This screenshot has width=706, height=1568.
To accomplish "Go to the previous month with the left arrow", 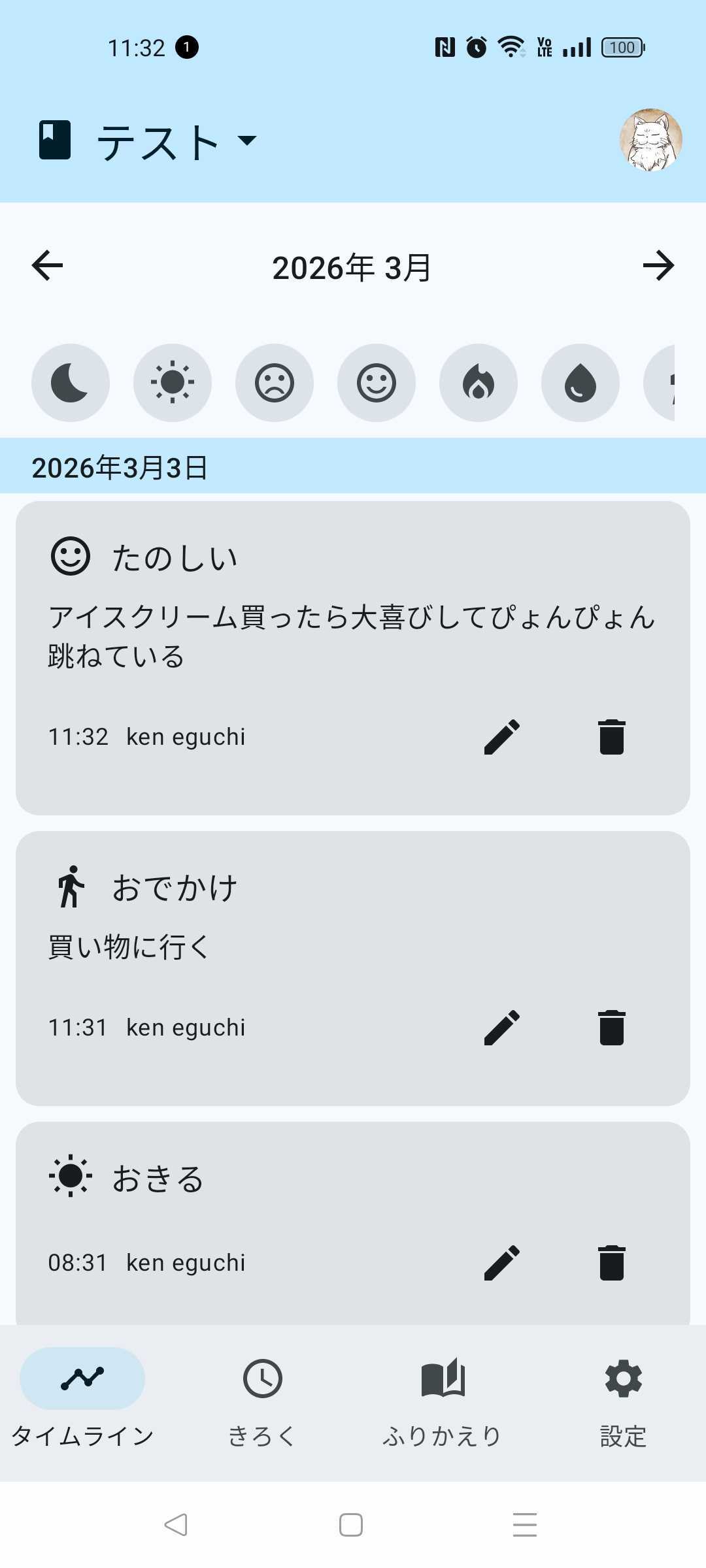I will tap(46, 265).
